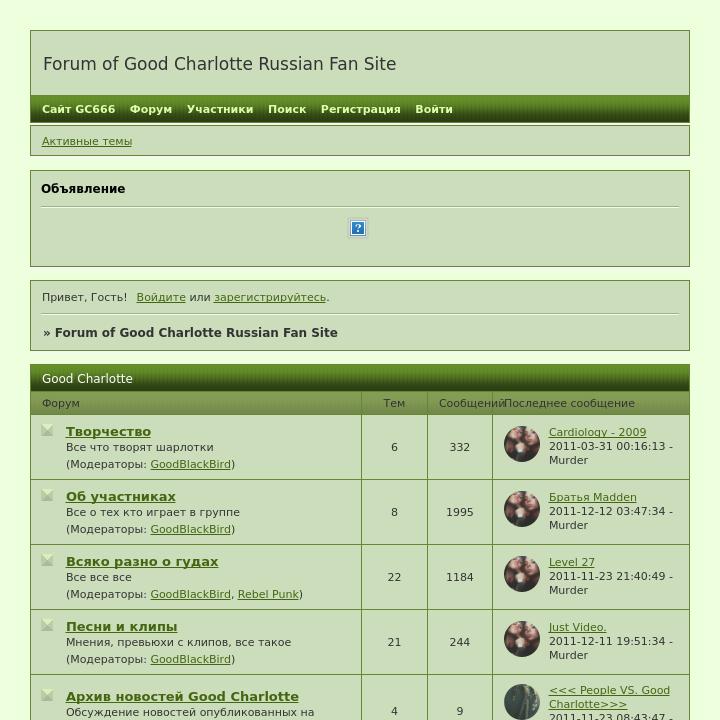Screen dimensions: 720x720
Task: Tap the question mark image in Объявление
Action: point(358,229)
